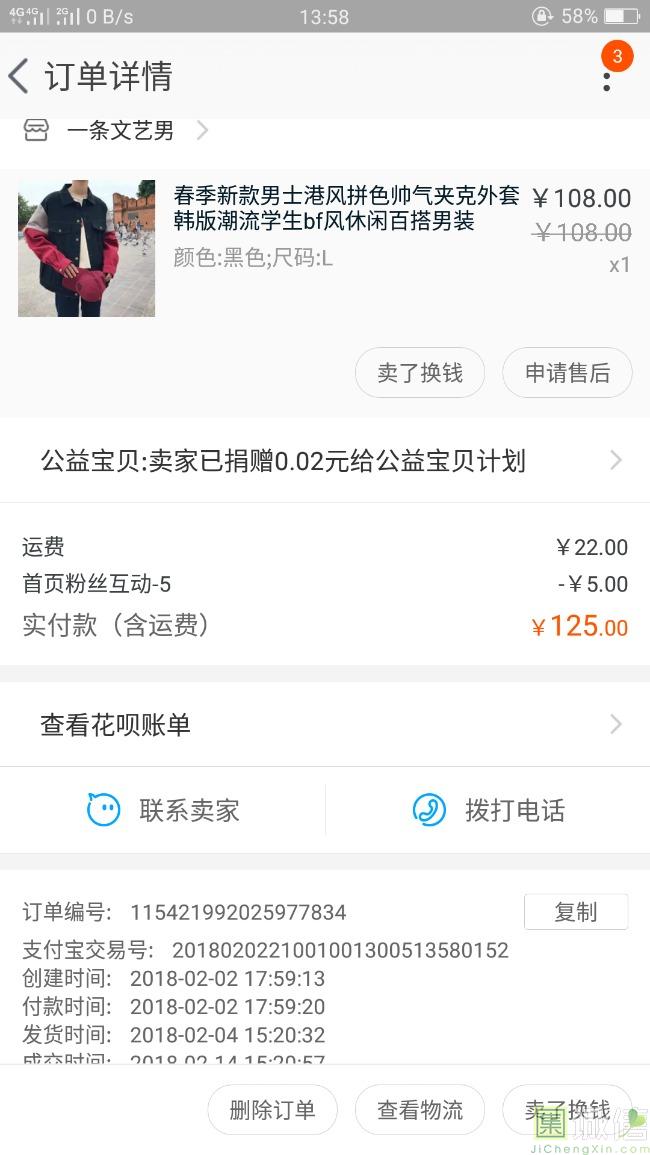This screenshot has width=650, height=1155.
Task: Open 查看花呗账单 row
Action: (x=325, y=725)
